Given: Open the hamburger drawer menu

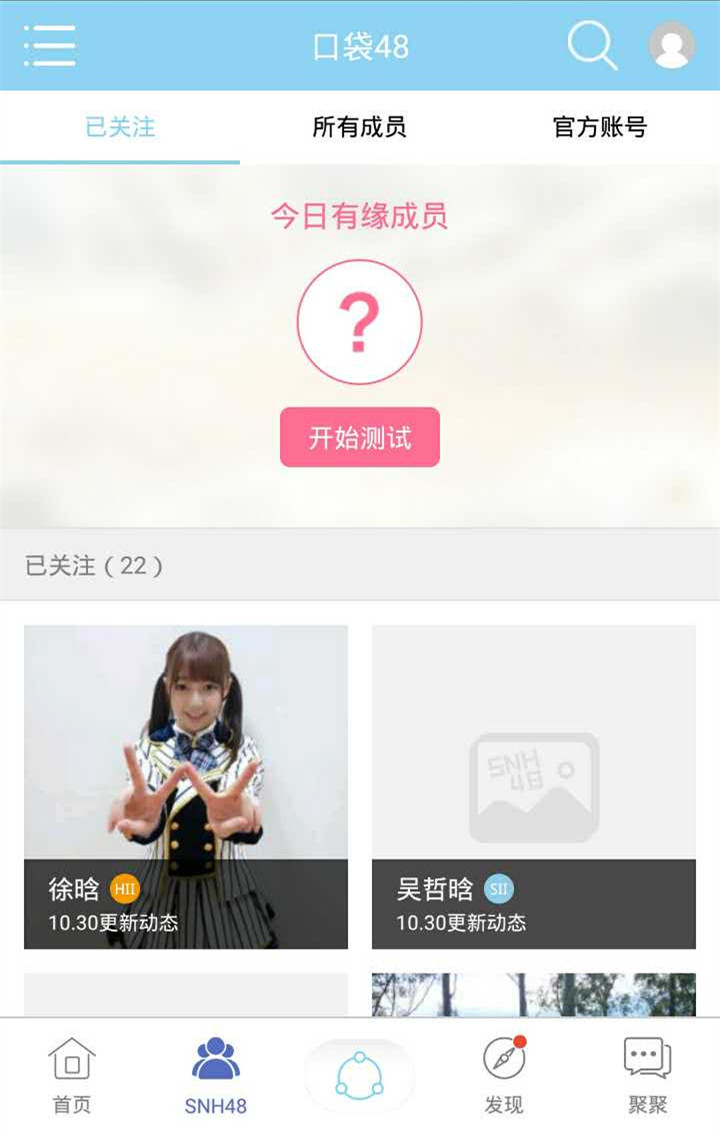Looking at the screenshot, I should click(x=50, y=45).
